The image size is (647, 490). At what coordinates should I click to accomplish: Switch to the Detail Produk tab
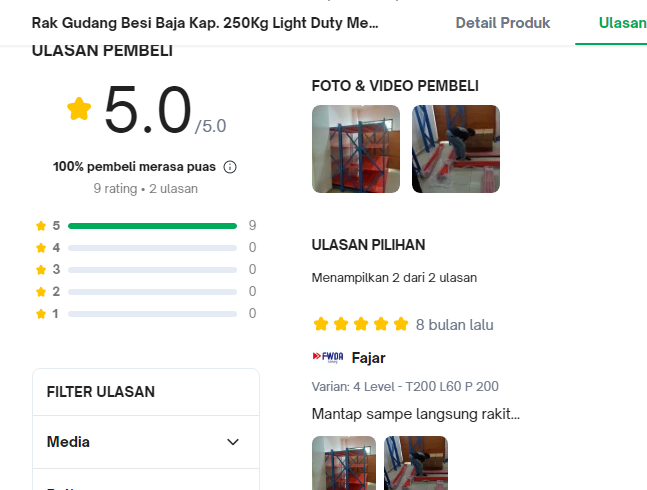(502, 23)
